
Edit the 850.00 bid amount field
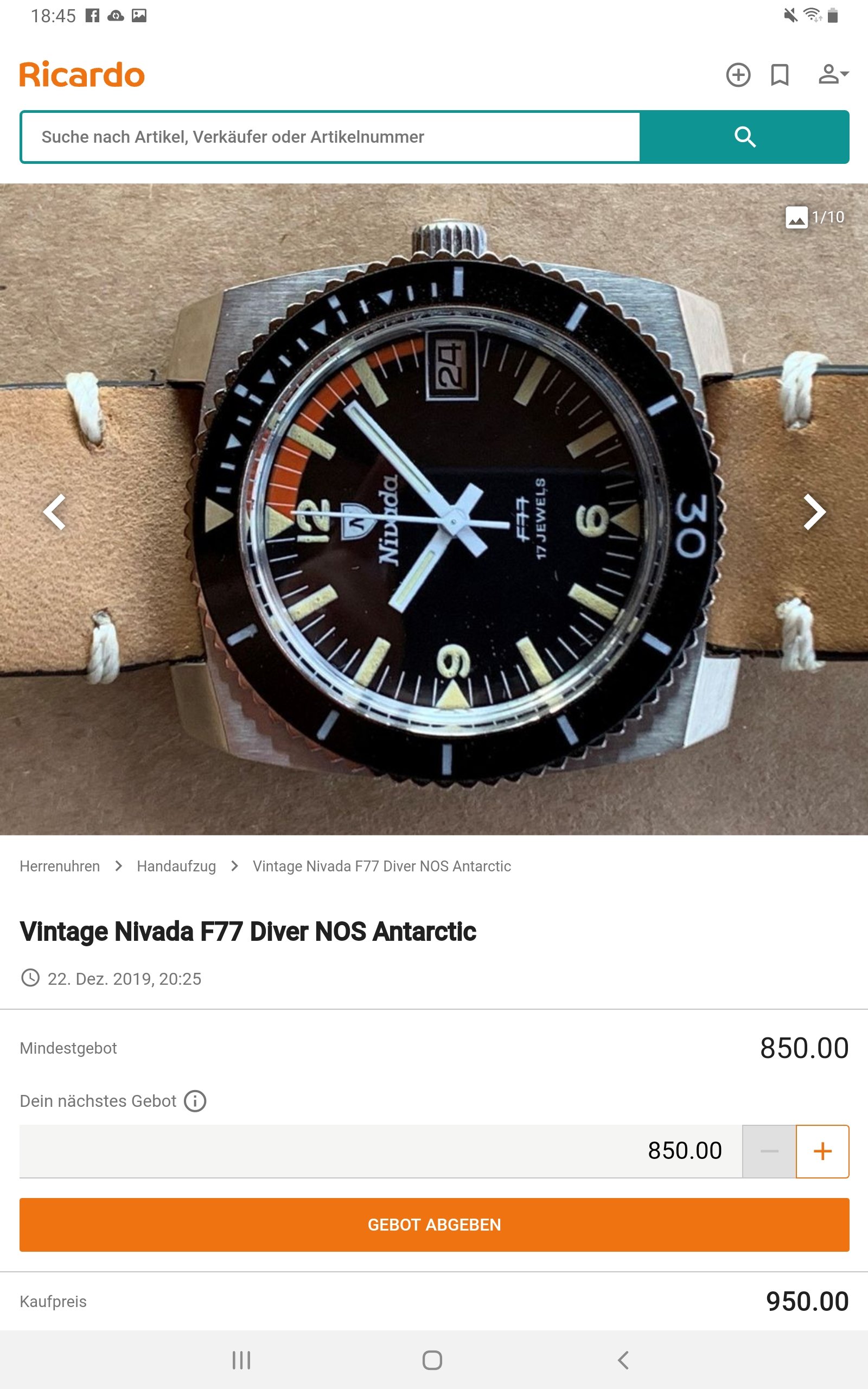tap(381, 1151)
